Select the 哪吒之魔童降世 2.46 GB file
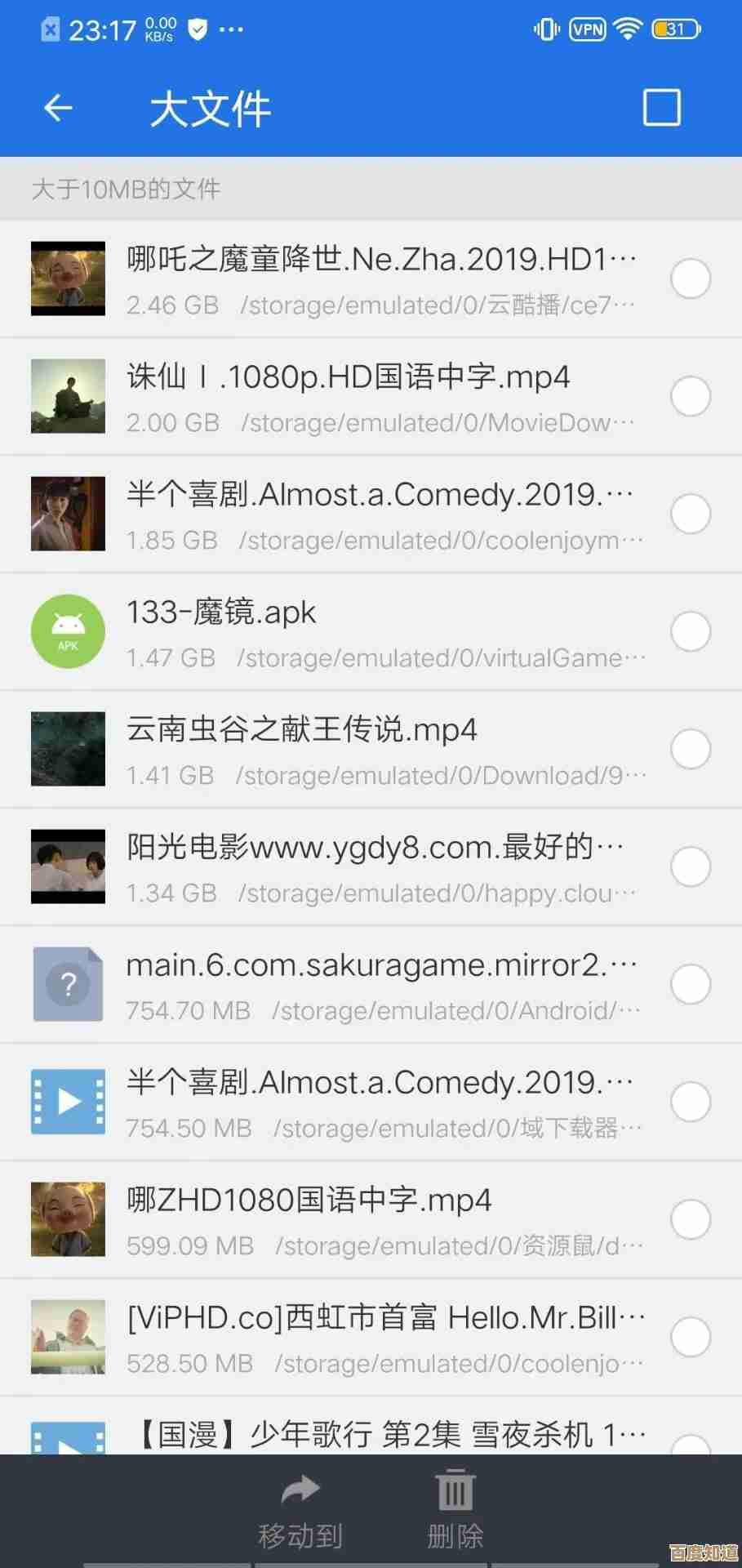This screenshot has width=742, height=1568. click(691, 278)
